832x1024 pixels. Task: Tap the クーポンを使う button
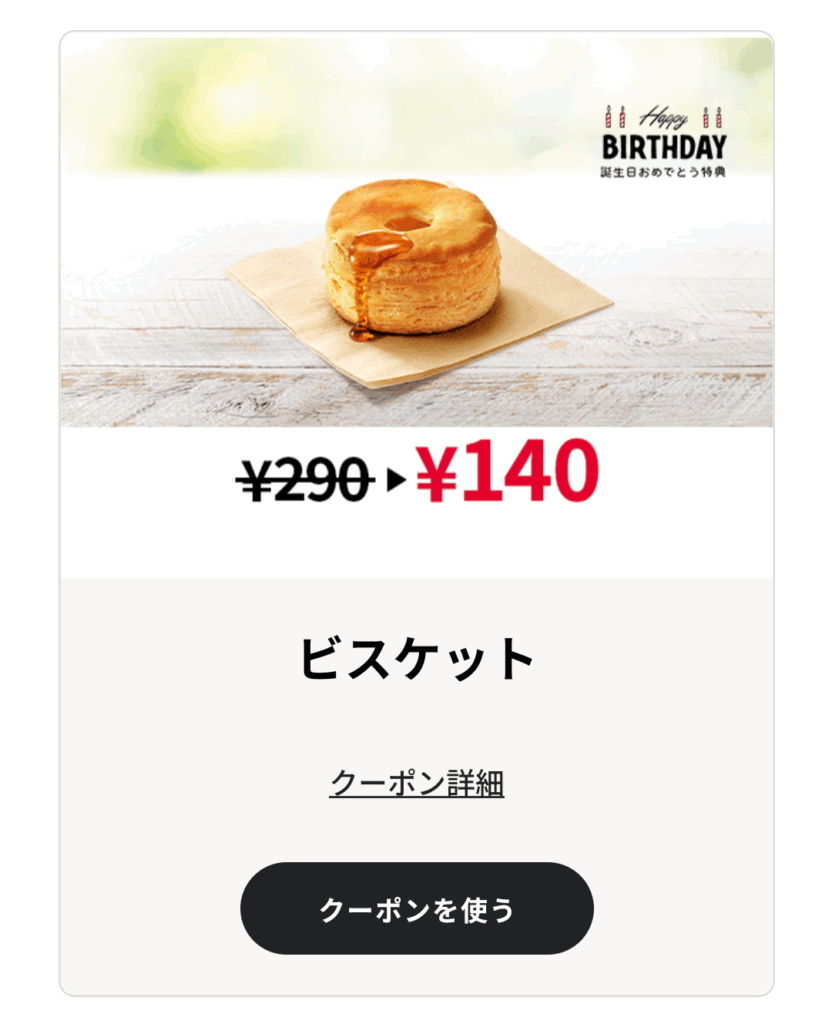click(x=416, y=908)
